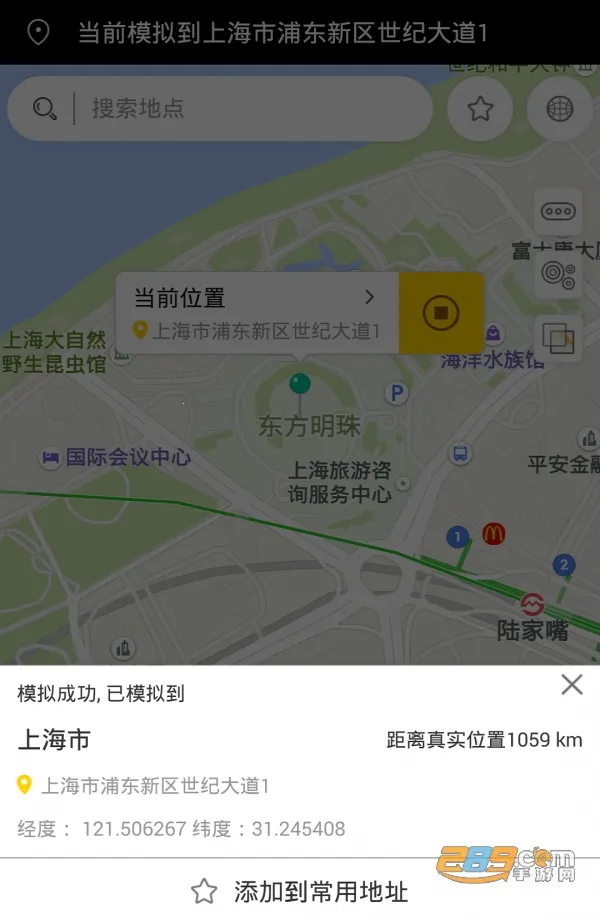Tap the three-dot oval map tool icon
Image resolution: width=600 pixels, height=922 pixels.
pos(558,211)
